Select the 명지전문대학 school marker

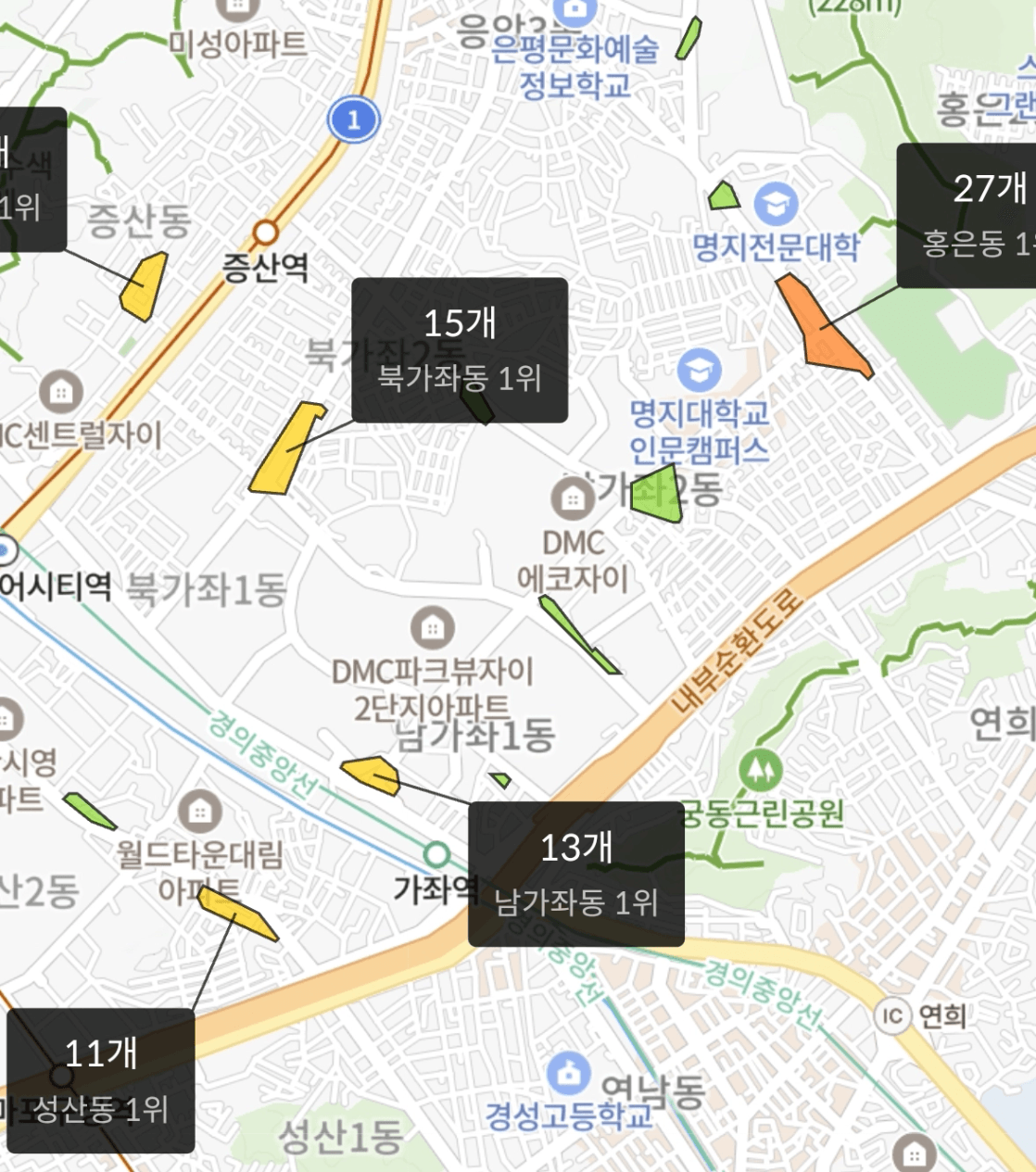776,204
